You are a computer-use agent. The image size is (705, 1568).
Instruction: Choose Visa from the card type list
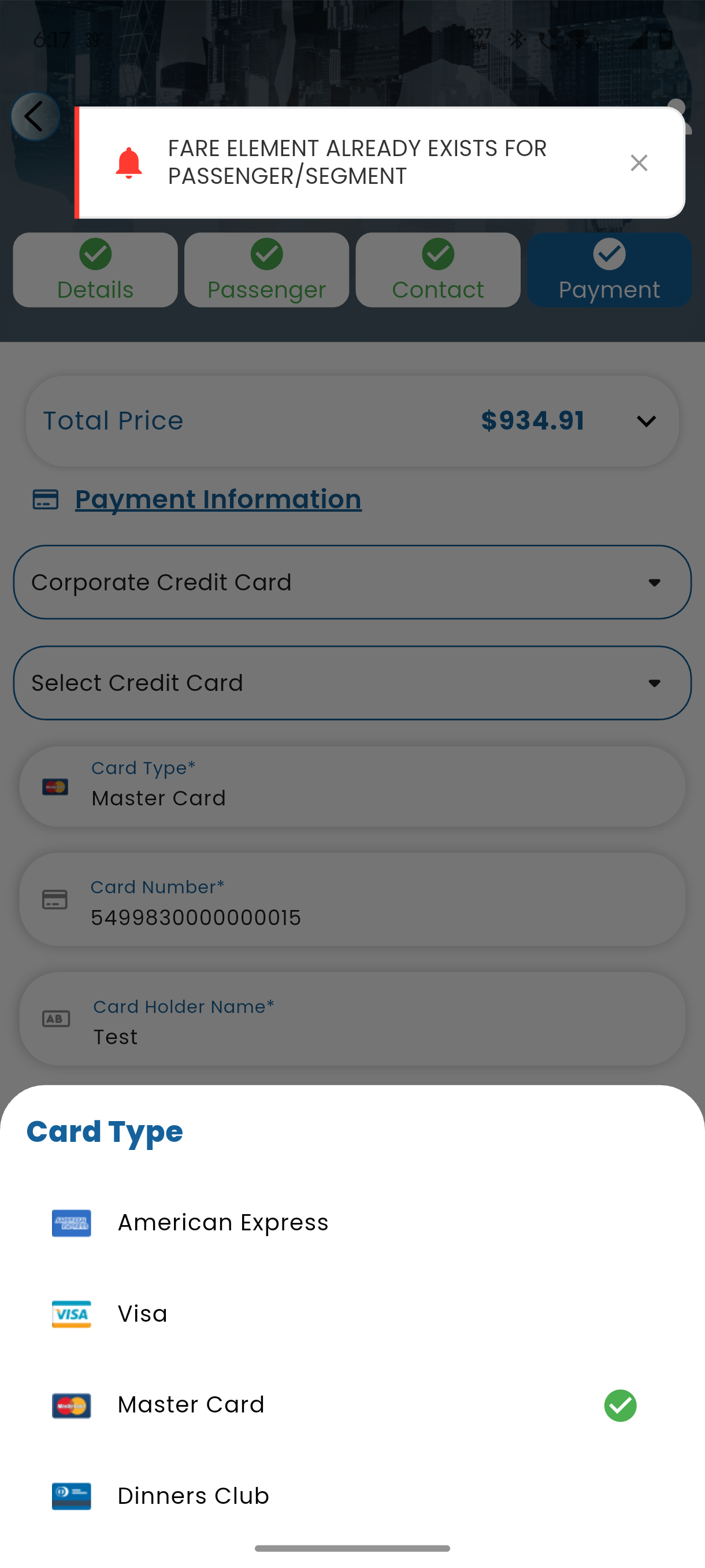click(352, 1314)
